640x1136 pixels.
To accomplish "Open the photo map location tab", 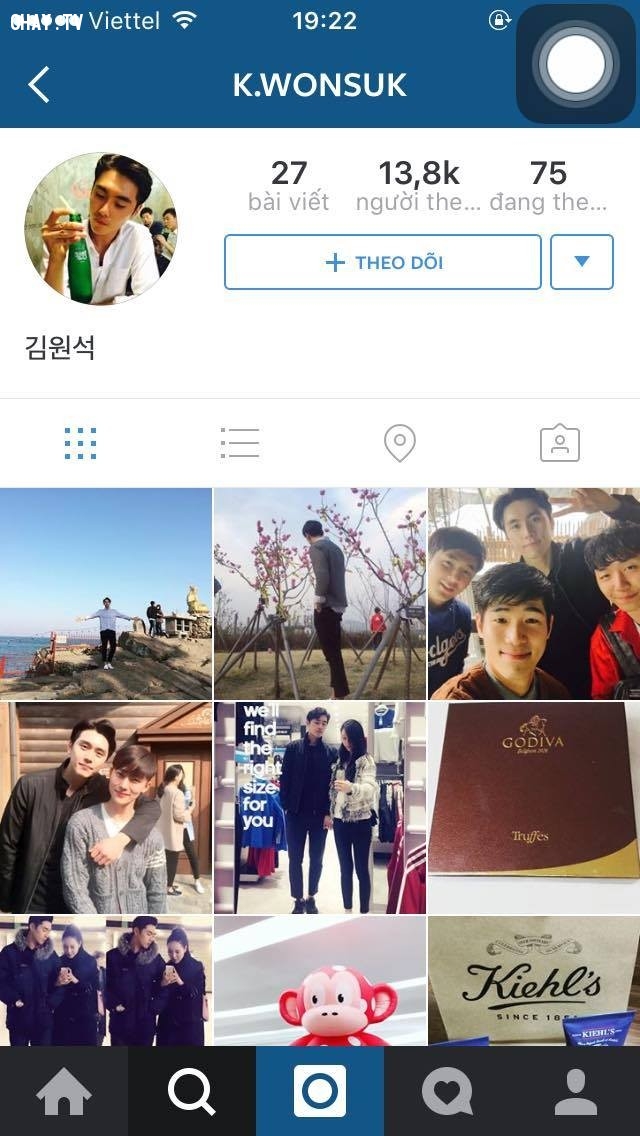I will pyautogui.click(x=400, y=443).
